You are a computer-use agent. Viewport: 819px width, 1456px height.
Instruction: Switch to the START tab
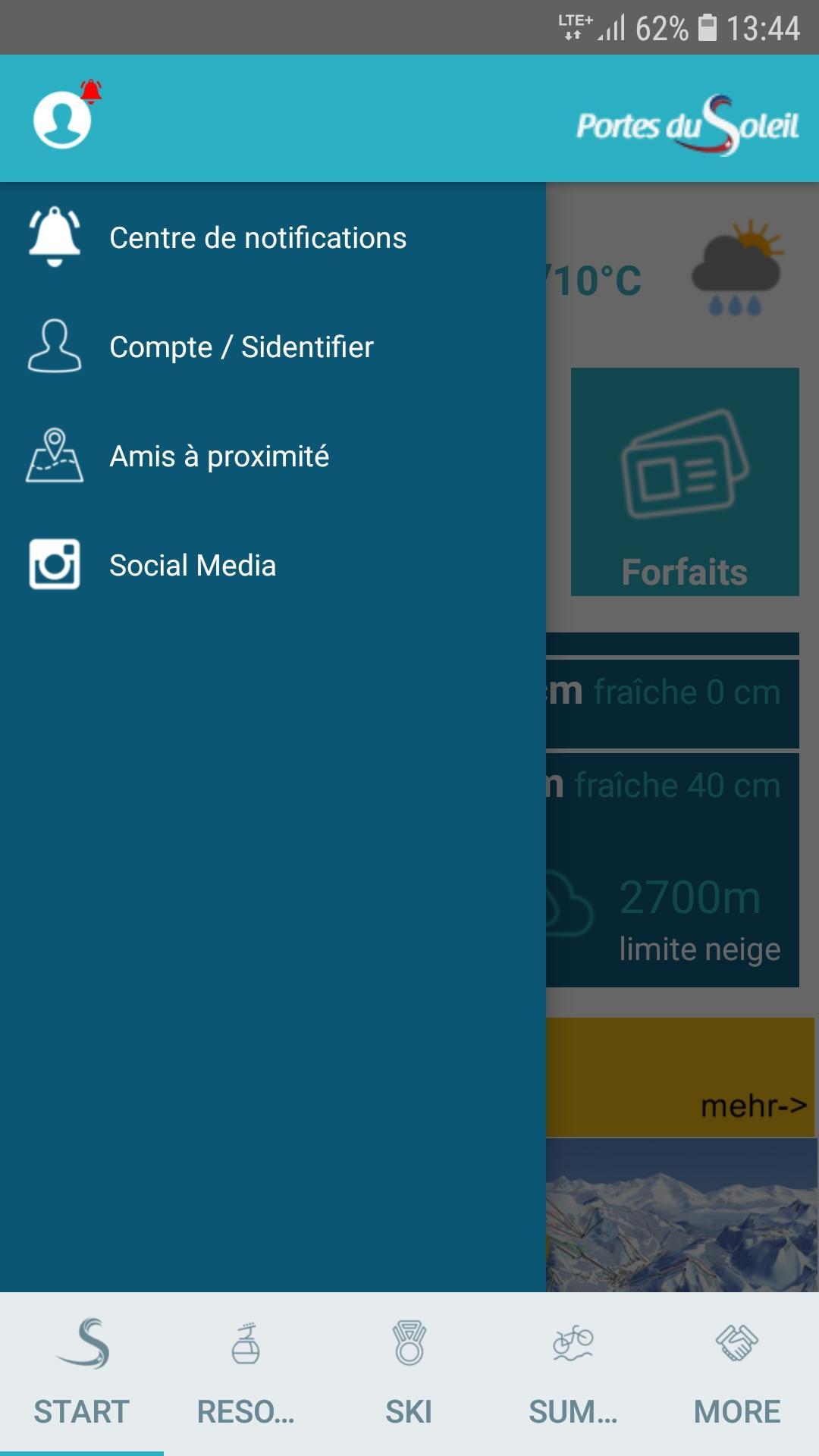point(82,1374)
